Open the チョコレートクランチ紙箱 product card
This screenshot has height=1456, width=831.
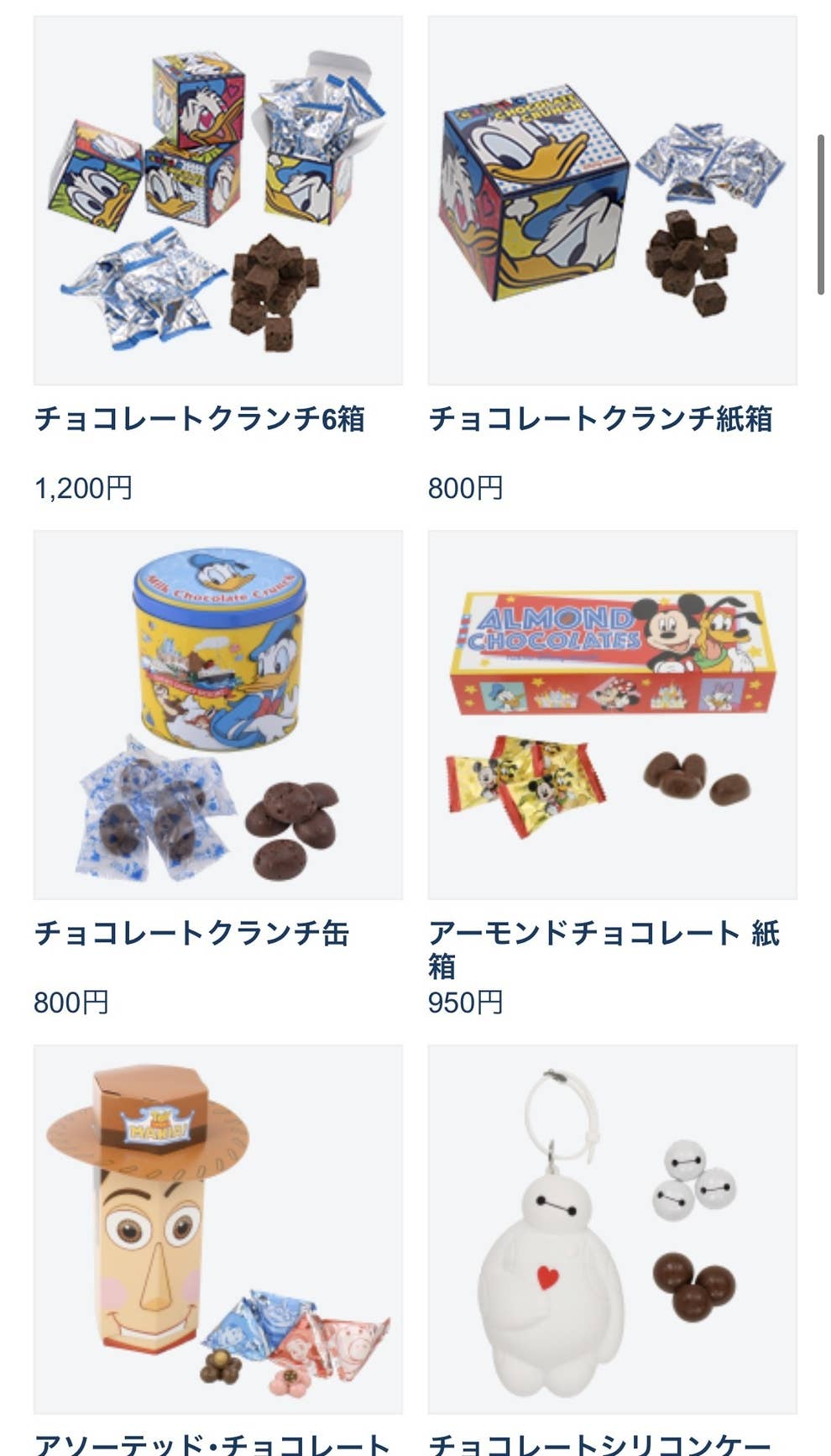pos(612,202)
